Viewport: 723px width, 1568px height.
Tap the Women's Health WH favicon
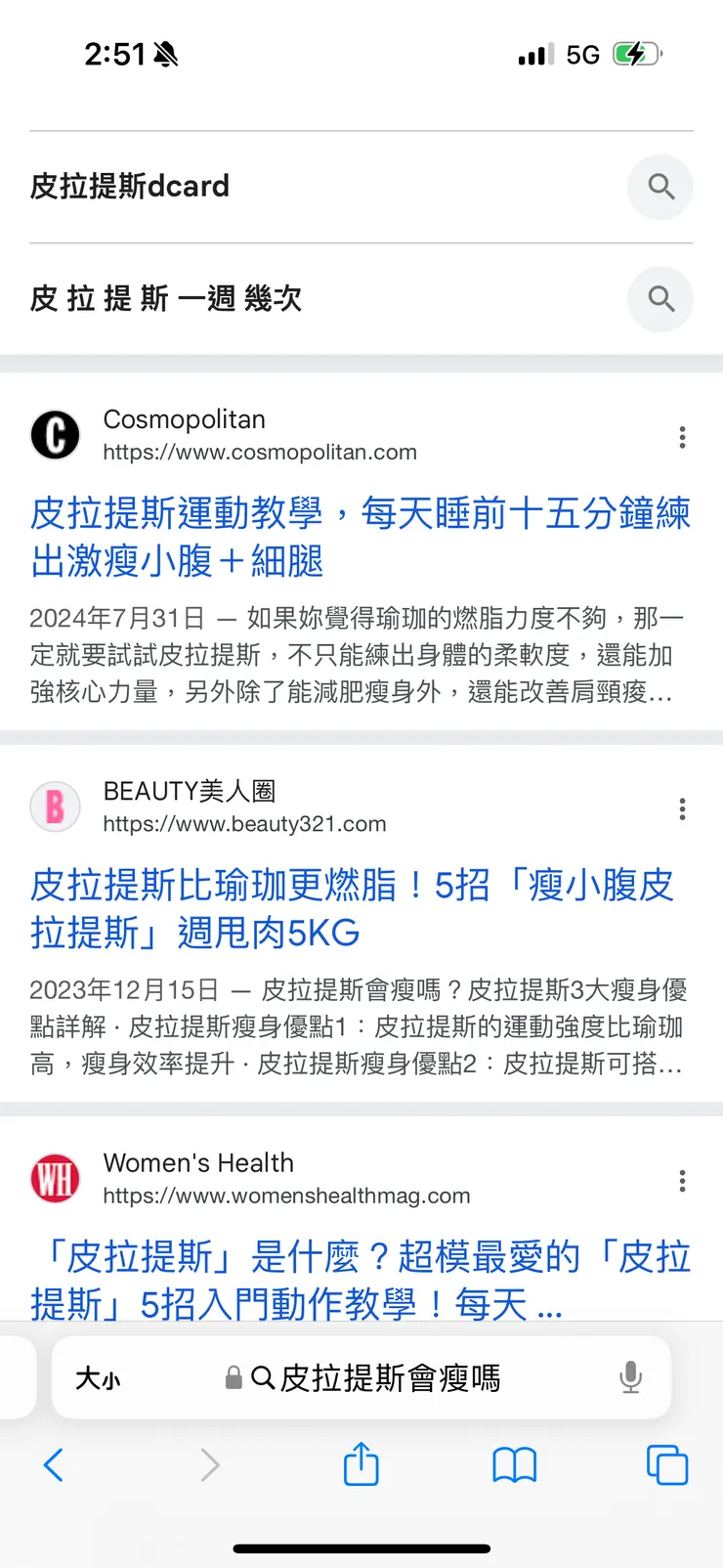(55, 1178)
